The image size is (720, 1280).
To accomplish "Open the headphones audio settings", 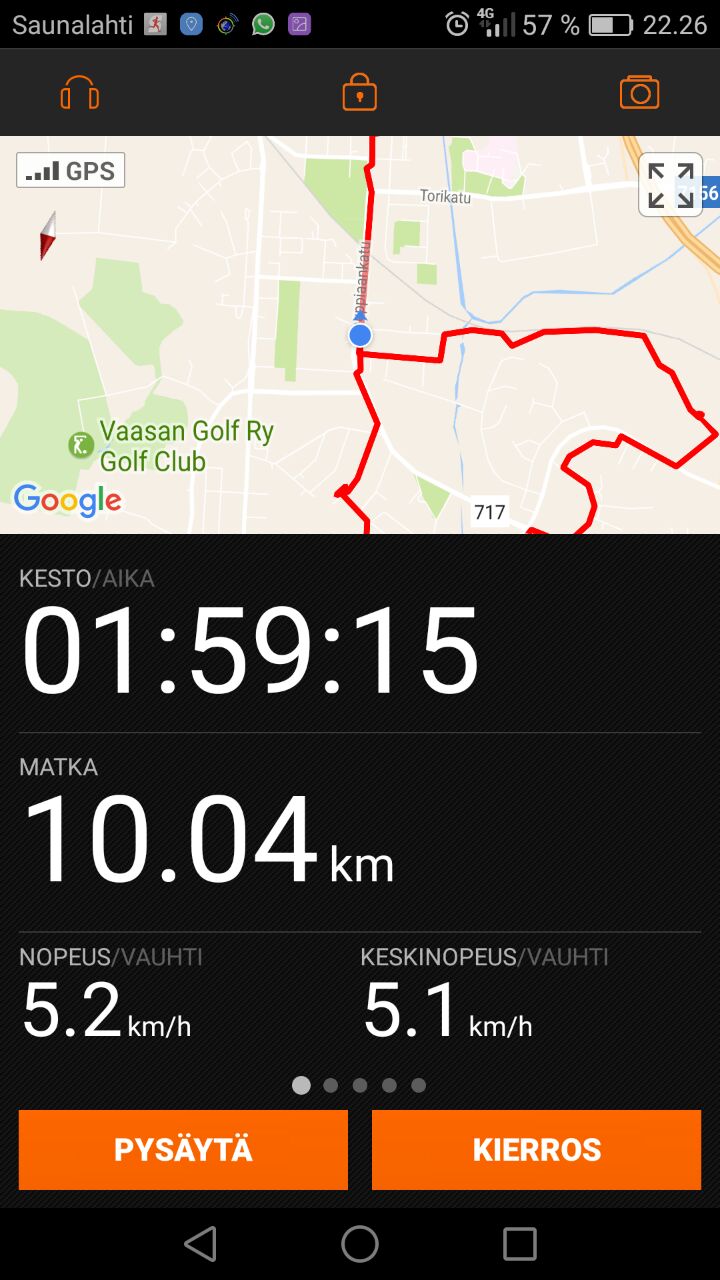I will pos(80,94).
